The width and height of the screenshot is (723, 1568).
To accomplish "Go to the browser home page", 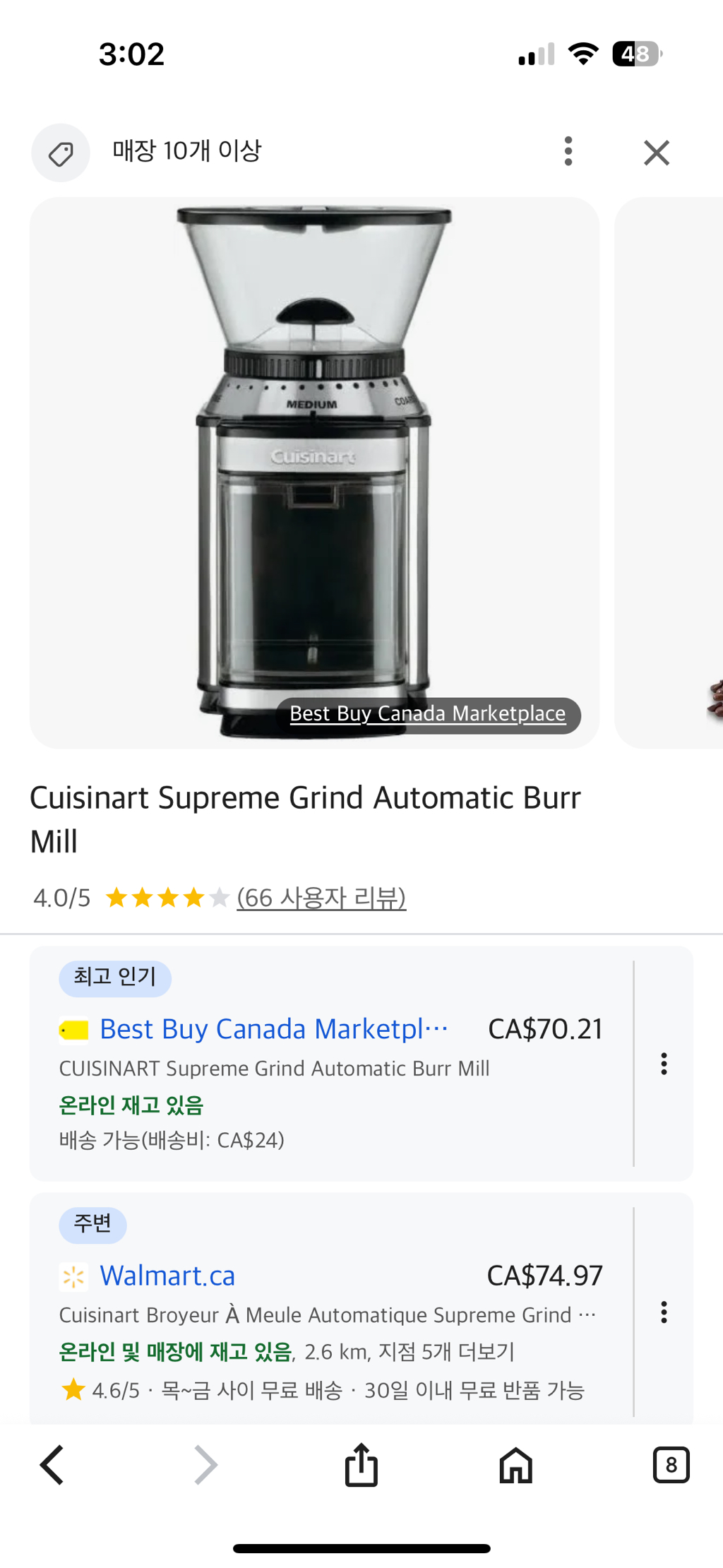I will 516,1465.
